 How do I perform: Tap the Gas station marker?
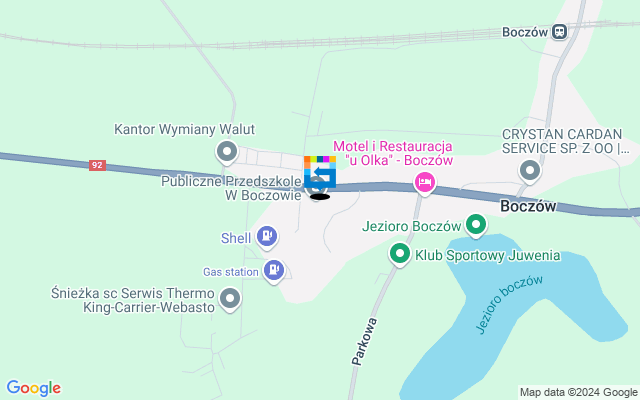[x=274, y=270]
